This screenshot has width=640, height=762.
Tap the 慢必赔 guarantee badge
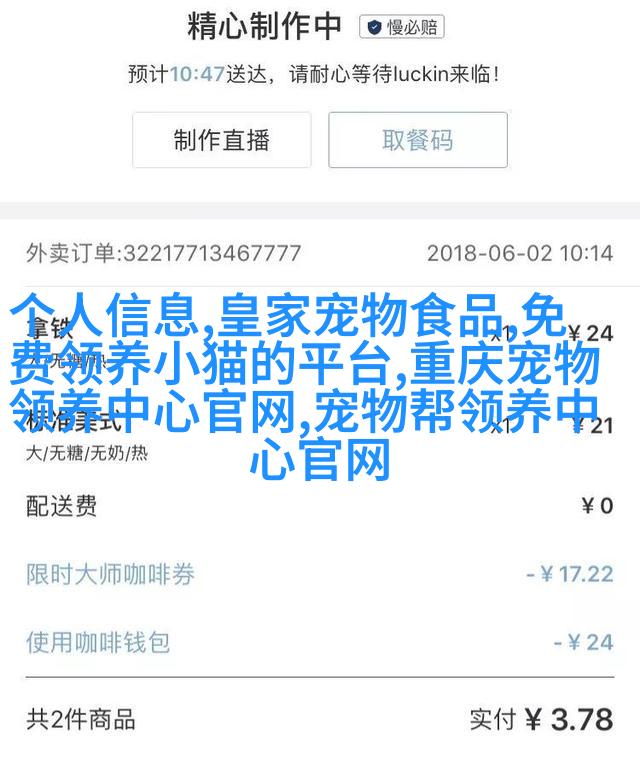pos(404,28)
